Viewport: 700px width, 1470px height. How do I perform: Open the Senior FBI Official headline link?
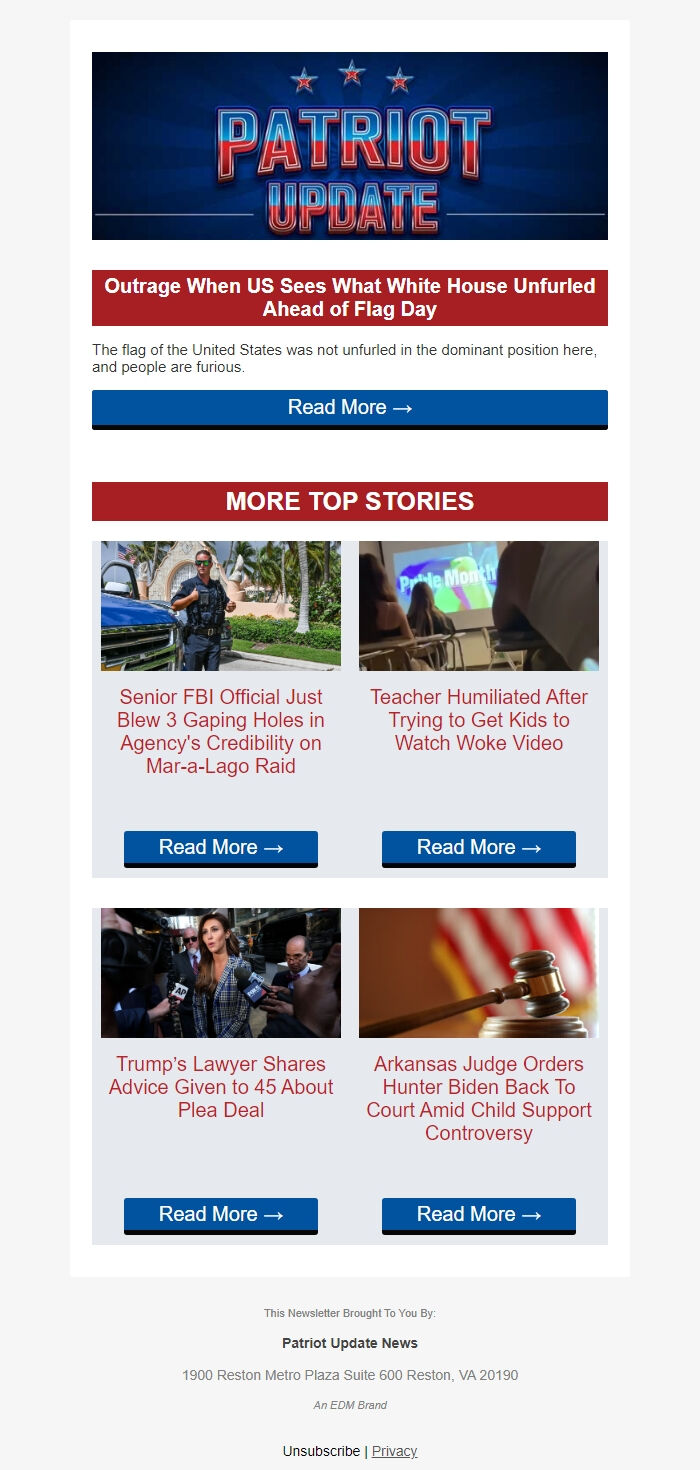click(221, 732)
